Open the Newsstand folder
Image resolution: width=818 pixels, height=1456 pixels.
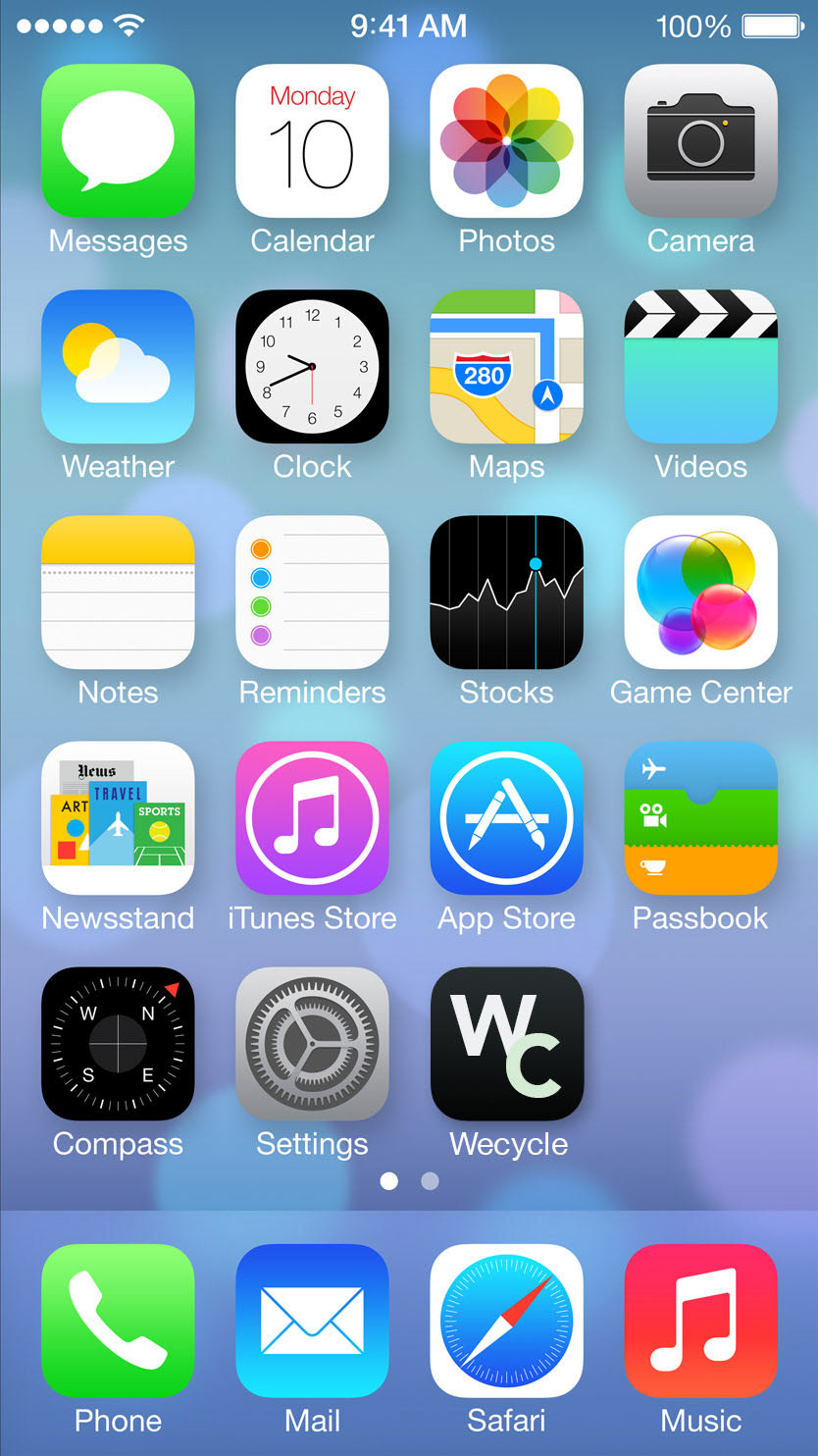click(x=118, y=817)
